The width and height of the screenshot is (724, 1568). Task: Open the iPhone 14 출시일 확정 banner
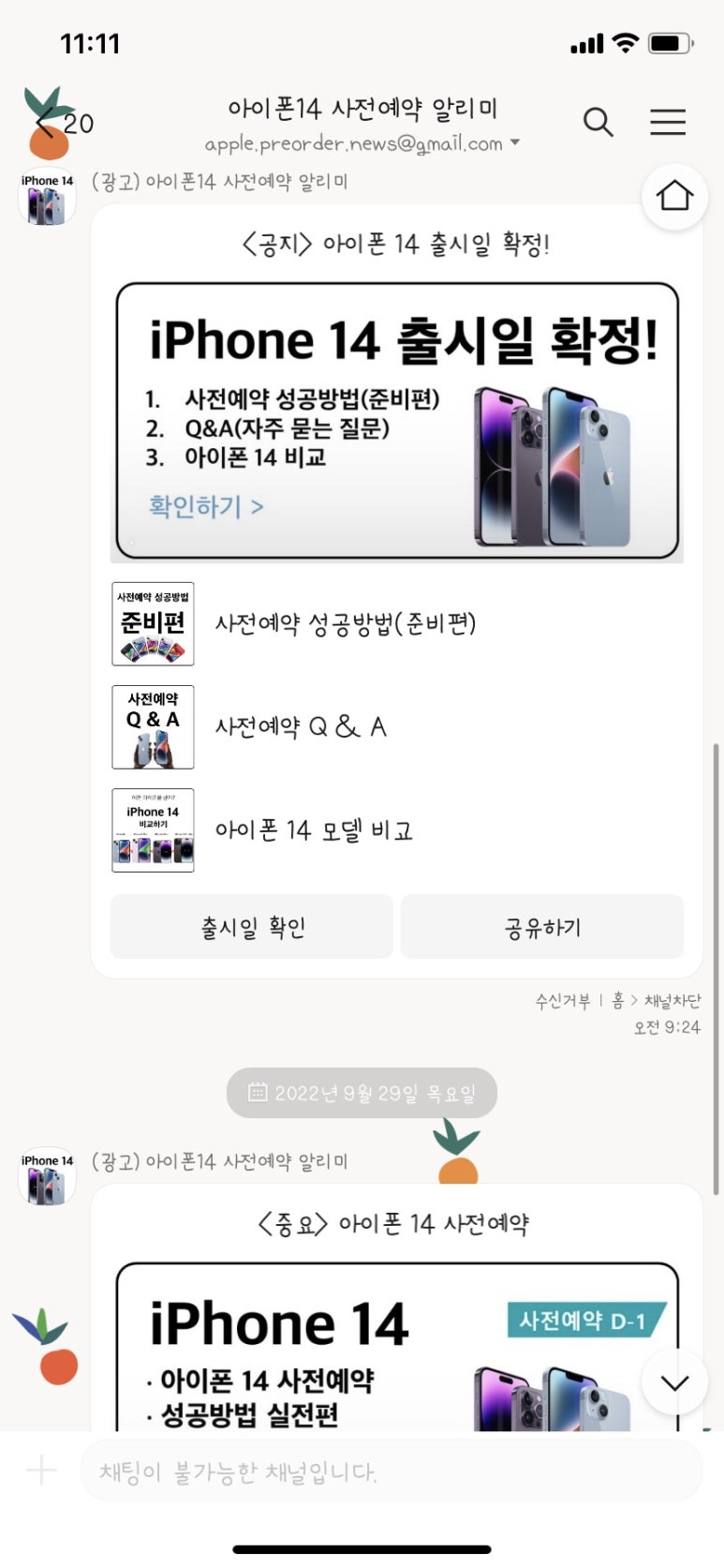(397, 421)
